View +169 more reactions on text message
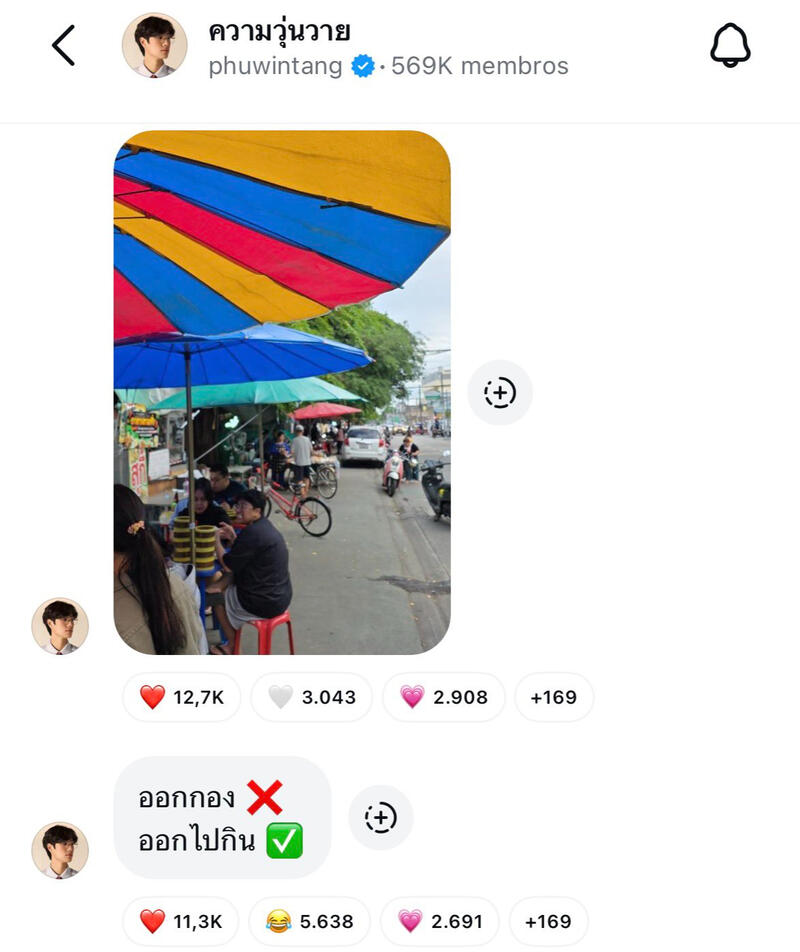This screenshot has width=800, height=952. point(548,922)
